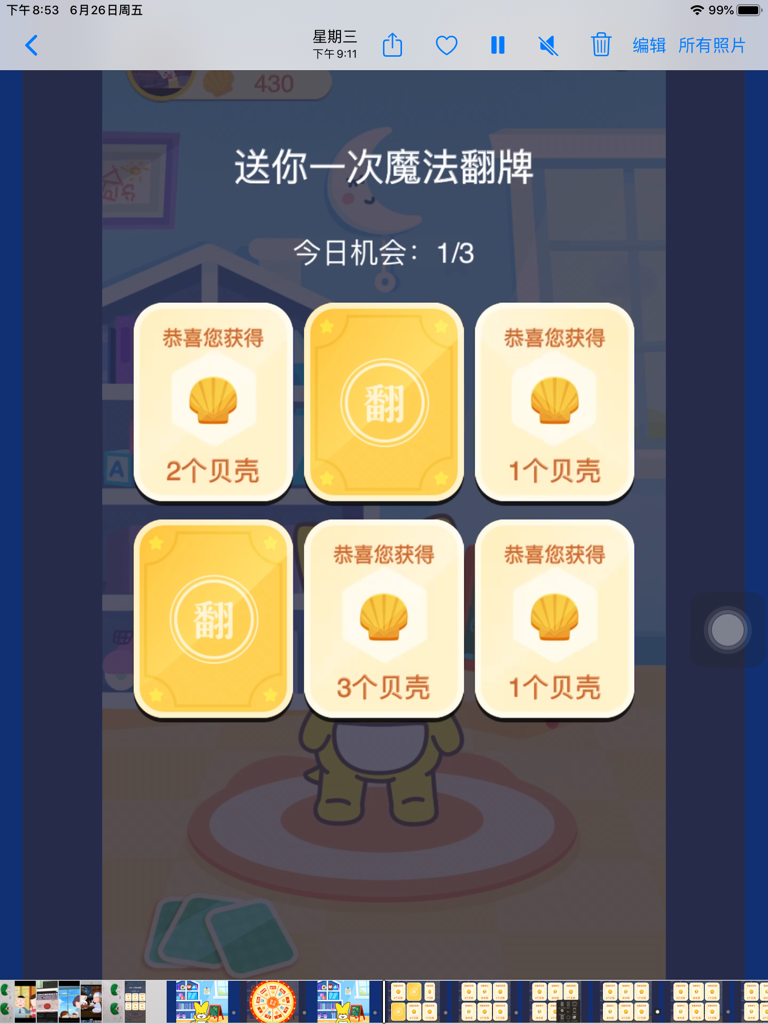The image size is (768, 1024).
Task: Favorite this video with the heart icon
Action: click(446, 45)
